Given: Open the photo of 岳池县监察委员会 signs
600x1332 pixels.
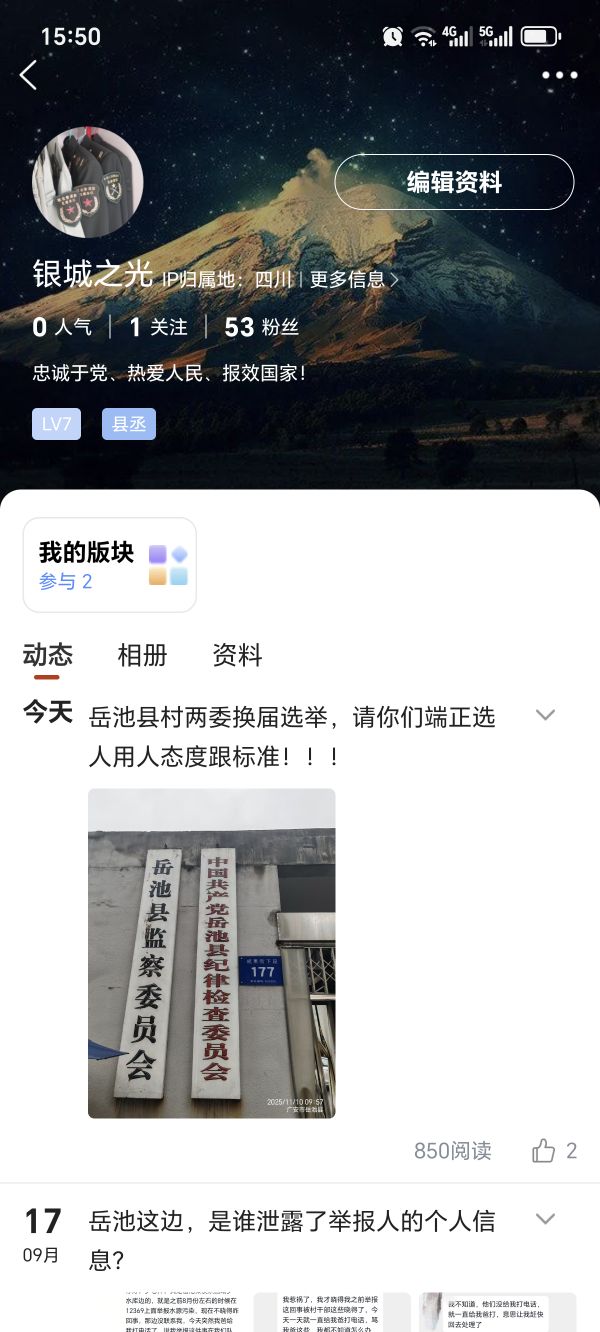Looking at the screenshot, I should click(x=212, y=953).
